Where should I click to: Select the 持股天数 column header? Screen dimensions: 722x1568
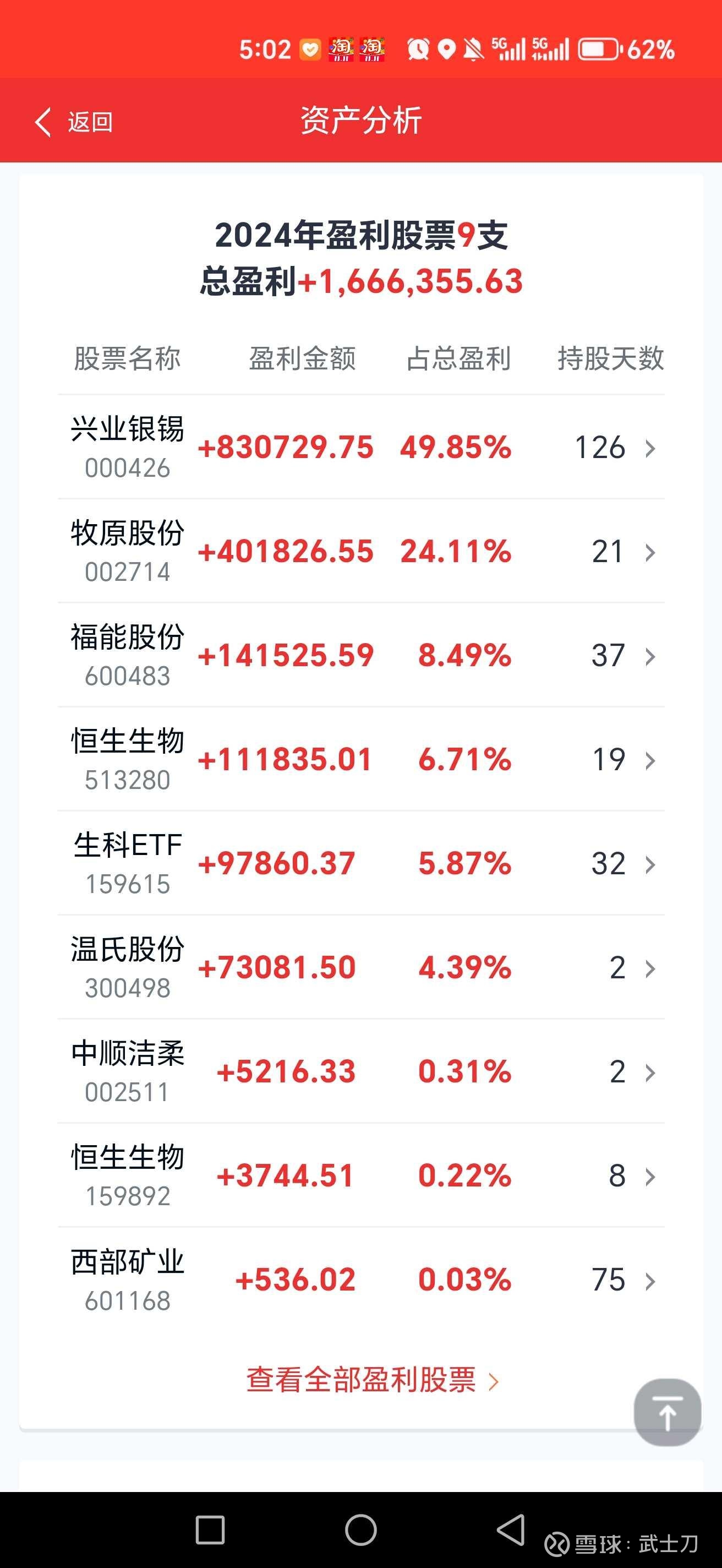[x=611, y=359]
